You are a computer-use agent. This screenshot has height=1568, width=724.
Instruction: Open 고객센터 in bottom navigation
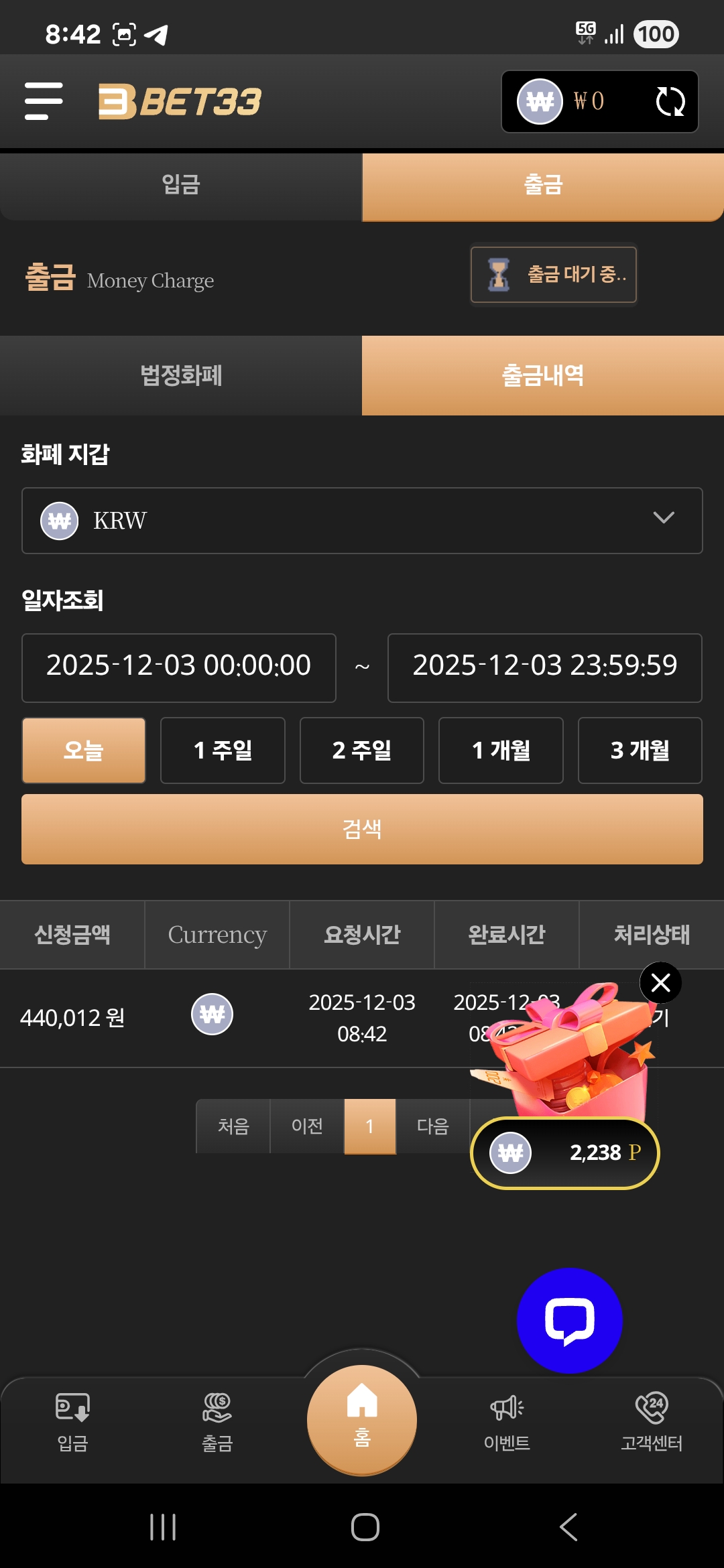click(651, 1422)
